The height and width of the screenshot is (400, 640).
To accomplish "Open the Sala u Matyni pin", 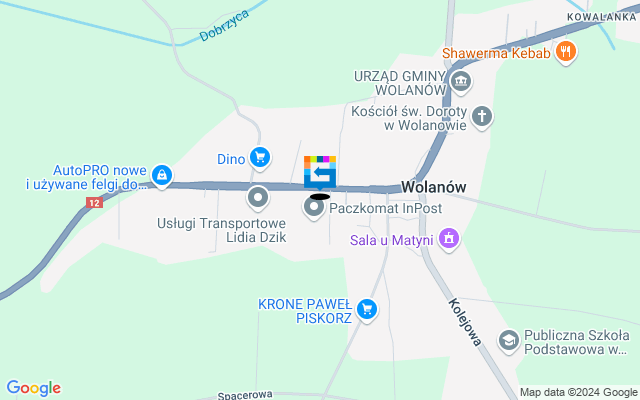I will tap(449, 239).
